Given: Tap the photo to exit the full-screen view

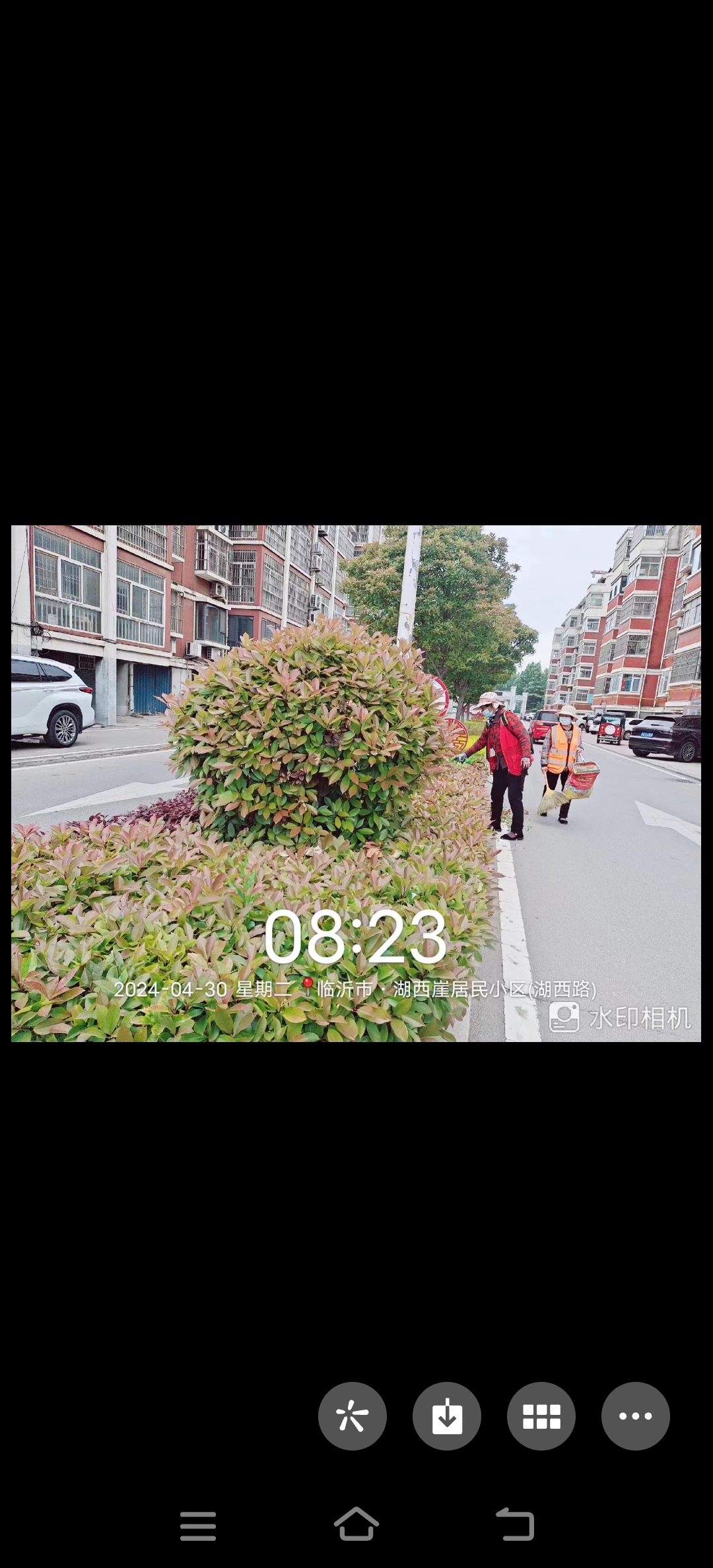Looking at the screenshot, I should click(356, 783).
